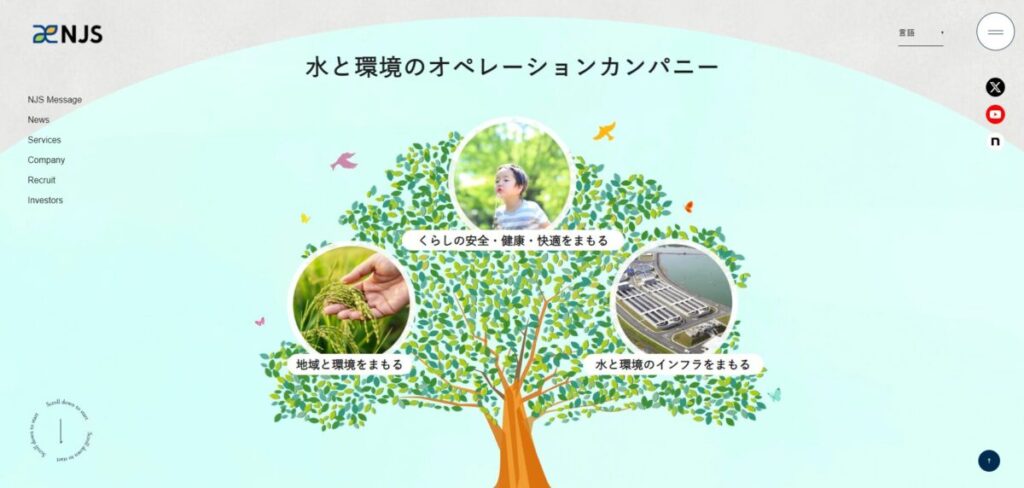
Task: Open the note social icon
Action: pyautogui.click(x=995, y=142)
